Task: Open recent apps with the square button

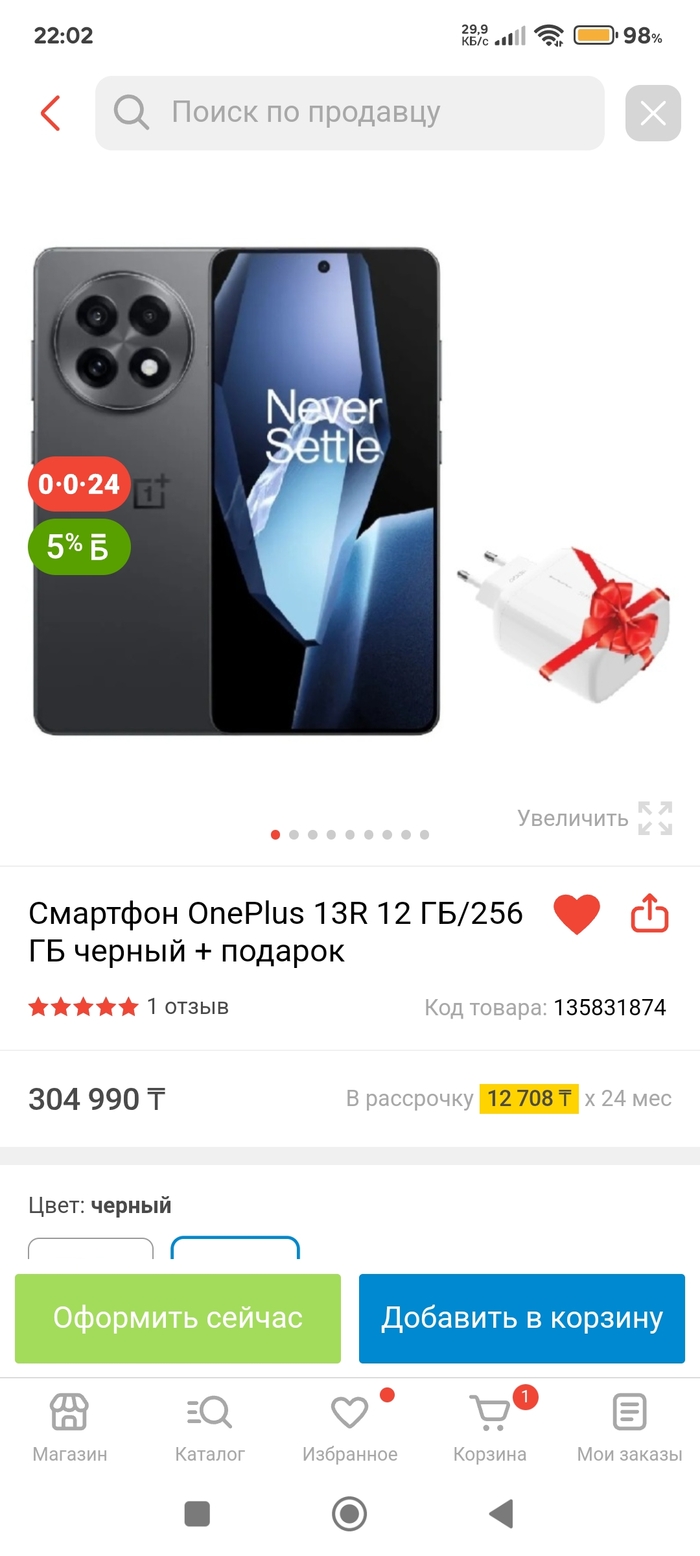Action: [x=197, y=1514]
